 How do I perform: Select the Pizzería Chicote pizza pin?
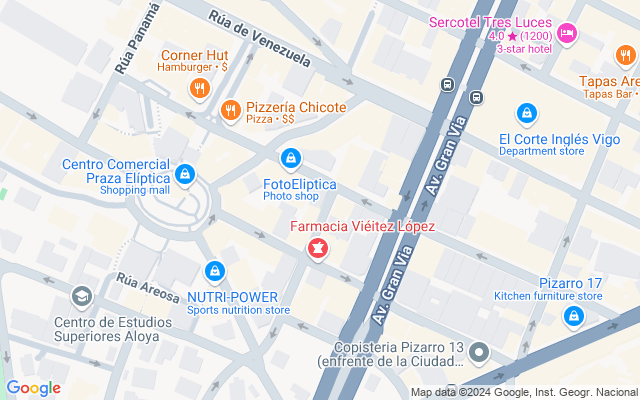pyautogui.click(x=230, y=109)
